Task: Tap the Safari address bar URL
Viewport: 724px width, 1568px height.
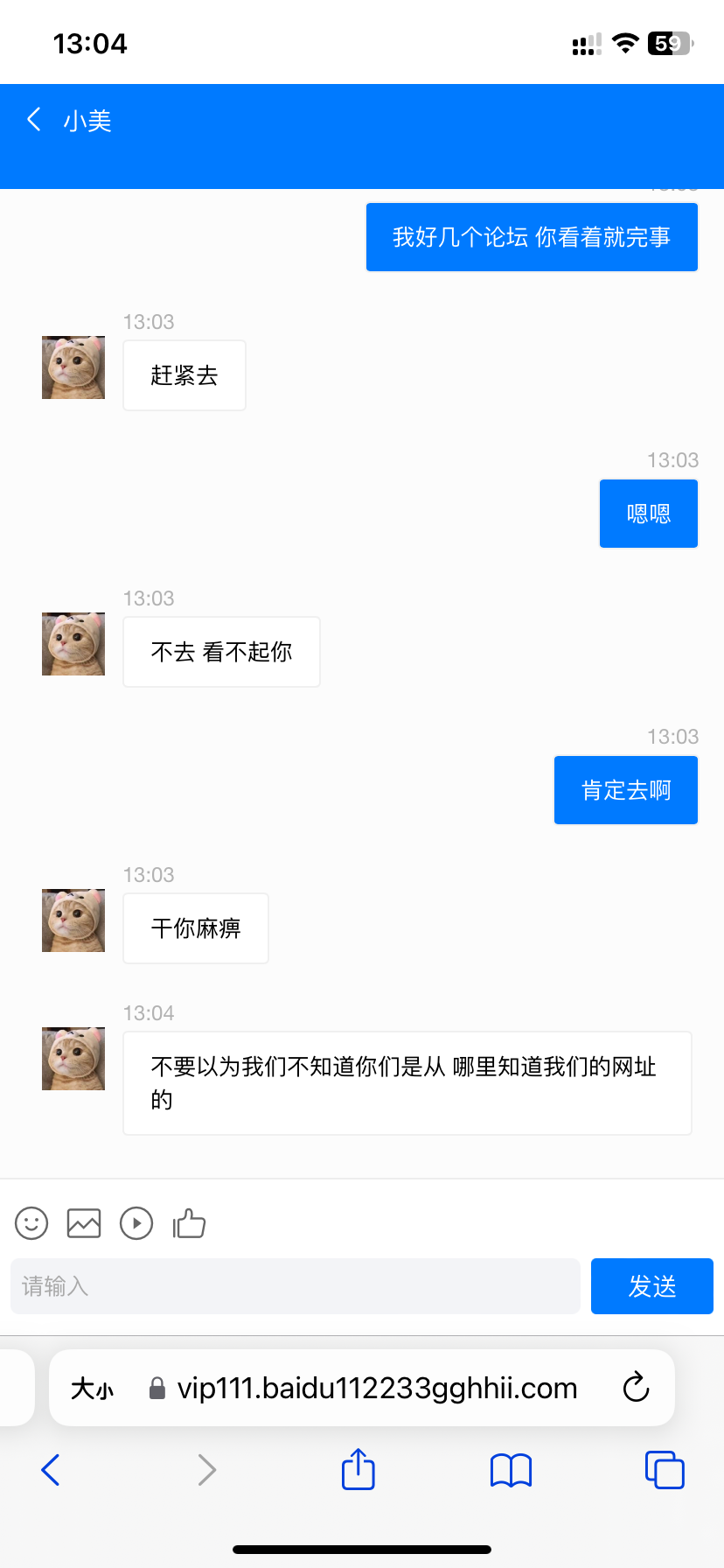Action: pyautogui.click(x=376, y=1389)
